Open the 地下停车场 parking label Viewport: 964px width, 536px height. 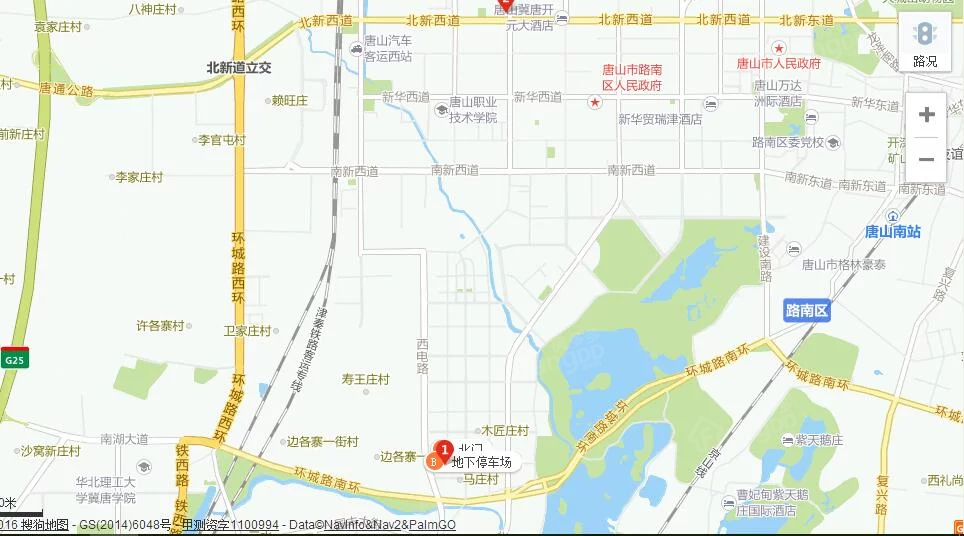(x=481, y=462)
